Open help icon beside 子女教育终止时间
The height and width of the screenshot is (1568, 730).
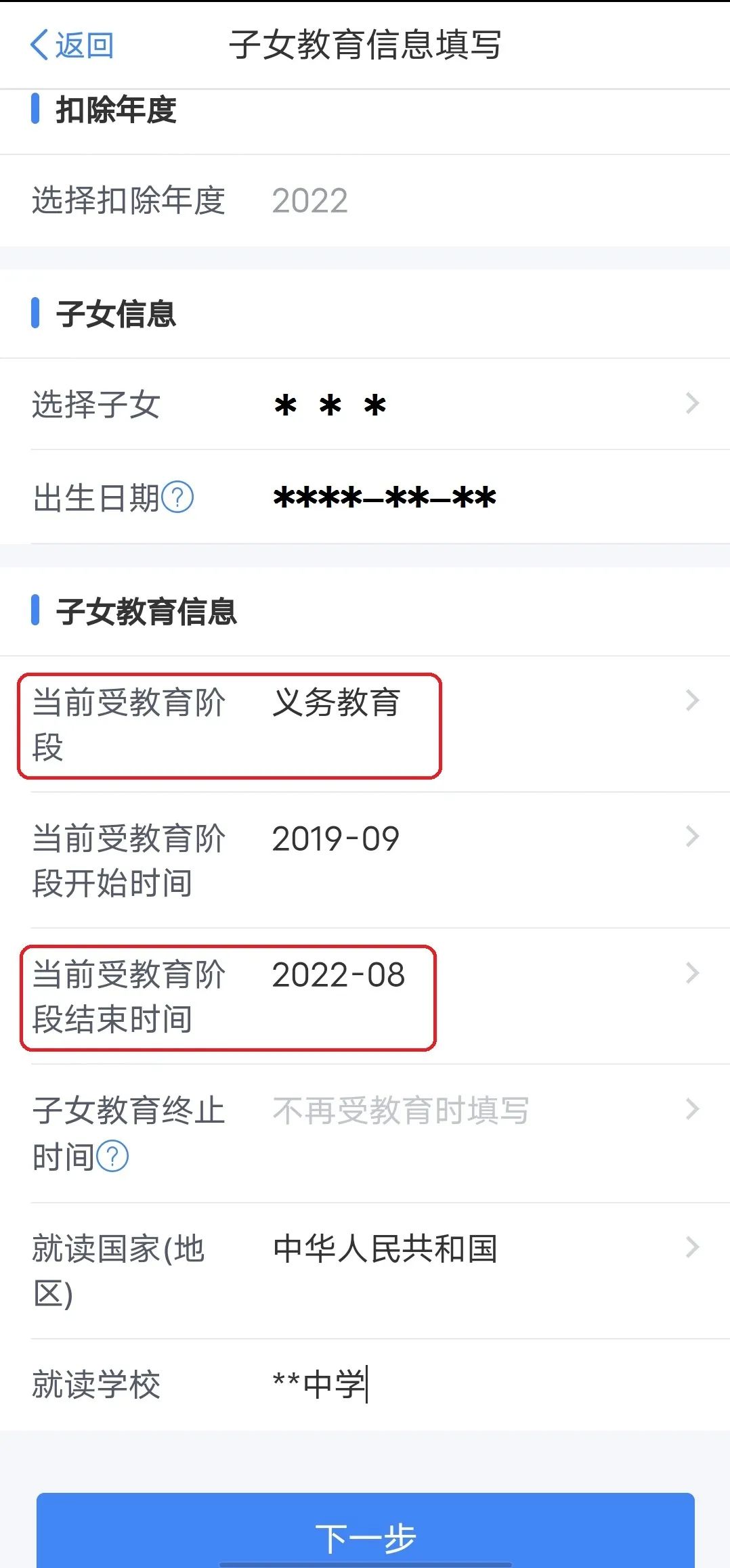(x=112, y=1156)
